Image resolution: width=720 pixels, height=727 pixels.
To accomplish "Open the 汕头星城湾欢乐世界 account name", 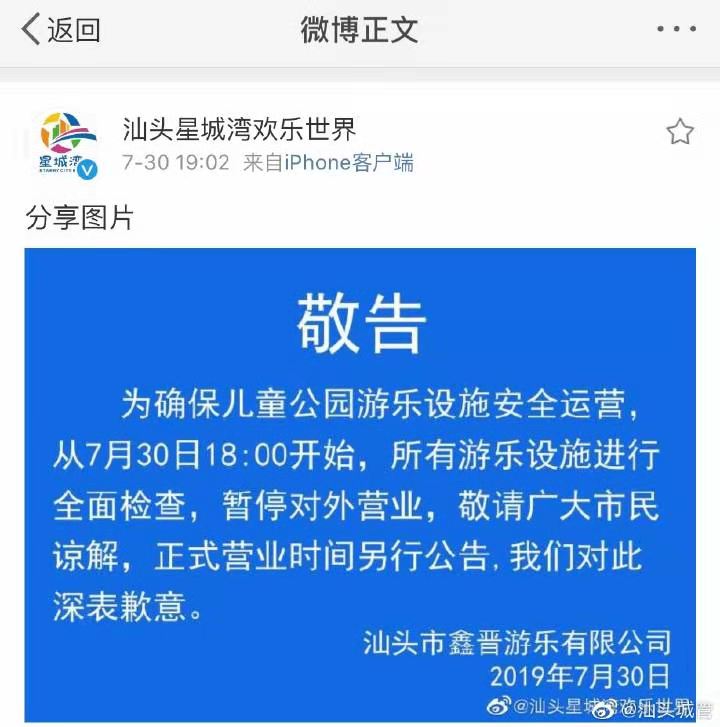I will [x=238, y=129].
